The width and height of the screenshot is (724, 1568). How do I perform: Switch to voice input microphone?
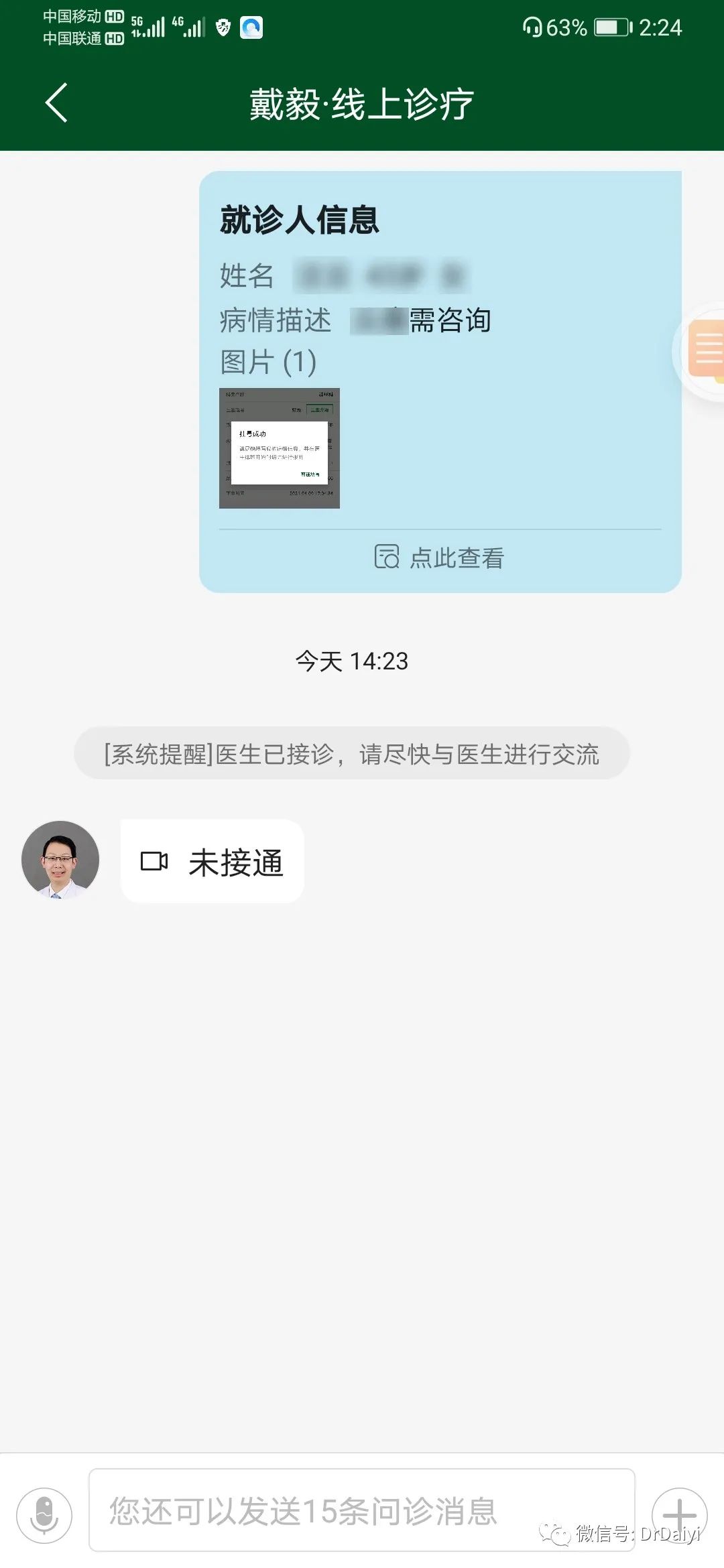point(44,1515)
